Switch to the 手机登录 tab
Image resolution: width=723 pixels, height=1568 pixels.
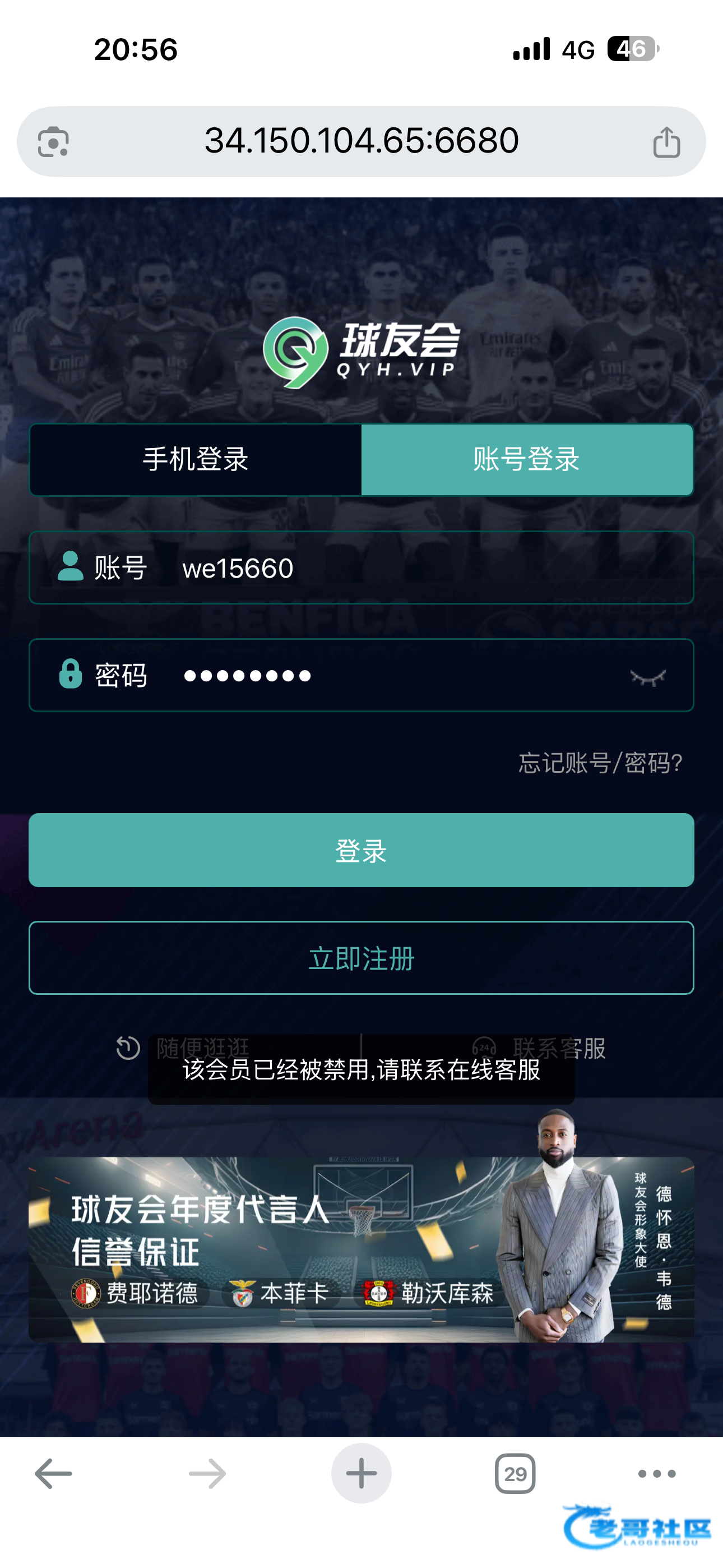coord(196,459)
